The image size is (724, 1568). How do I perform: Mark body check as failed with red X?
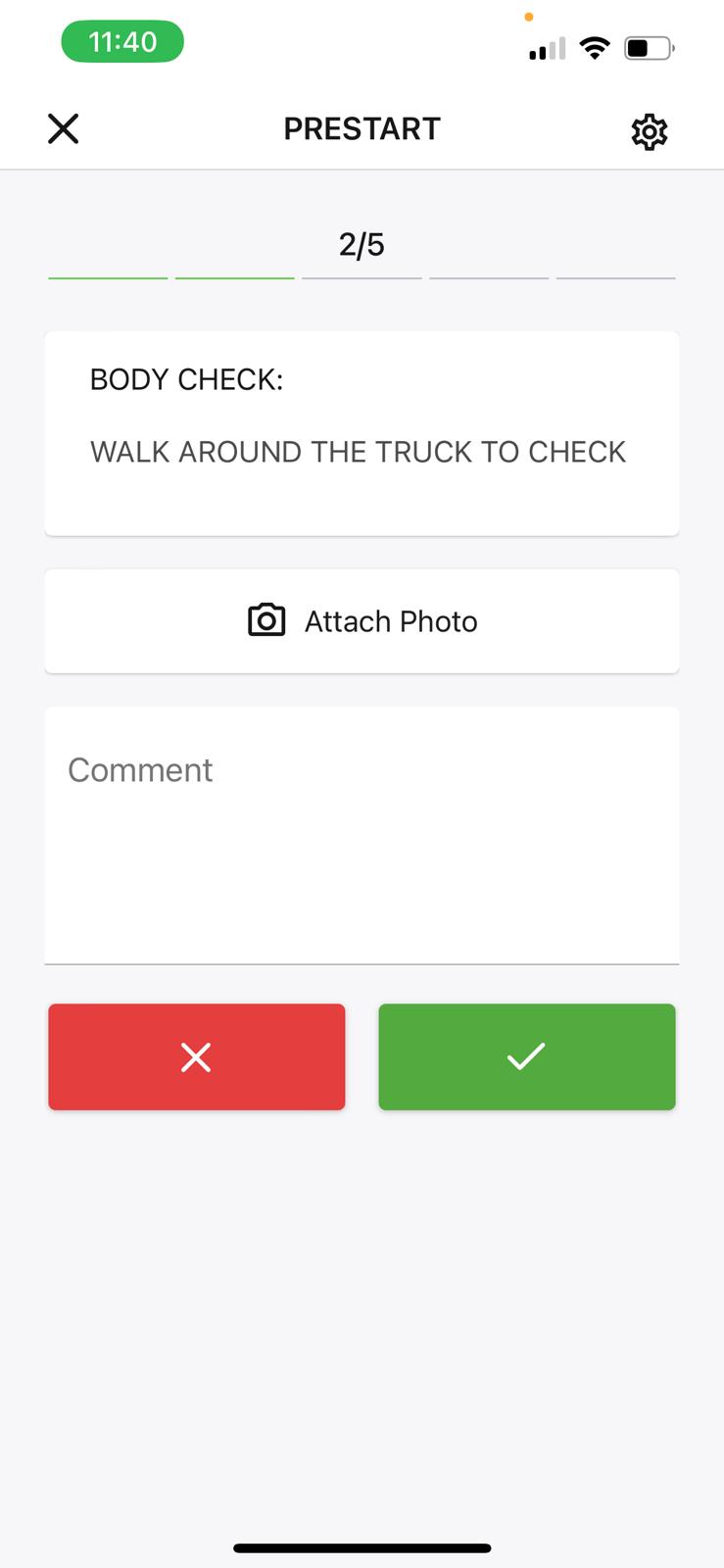pyautogui.click(x=197, y=1056)
